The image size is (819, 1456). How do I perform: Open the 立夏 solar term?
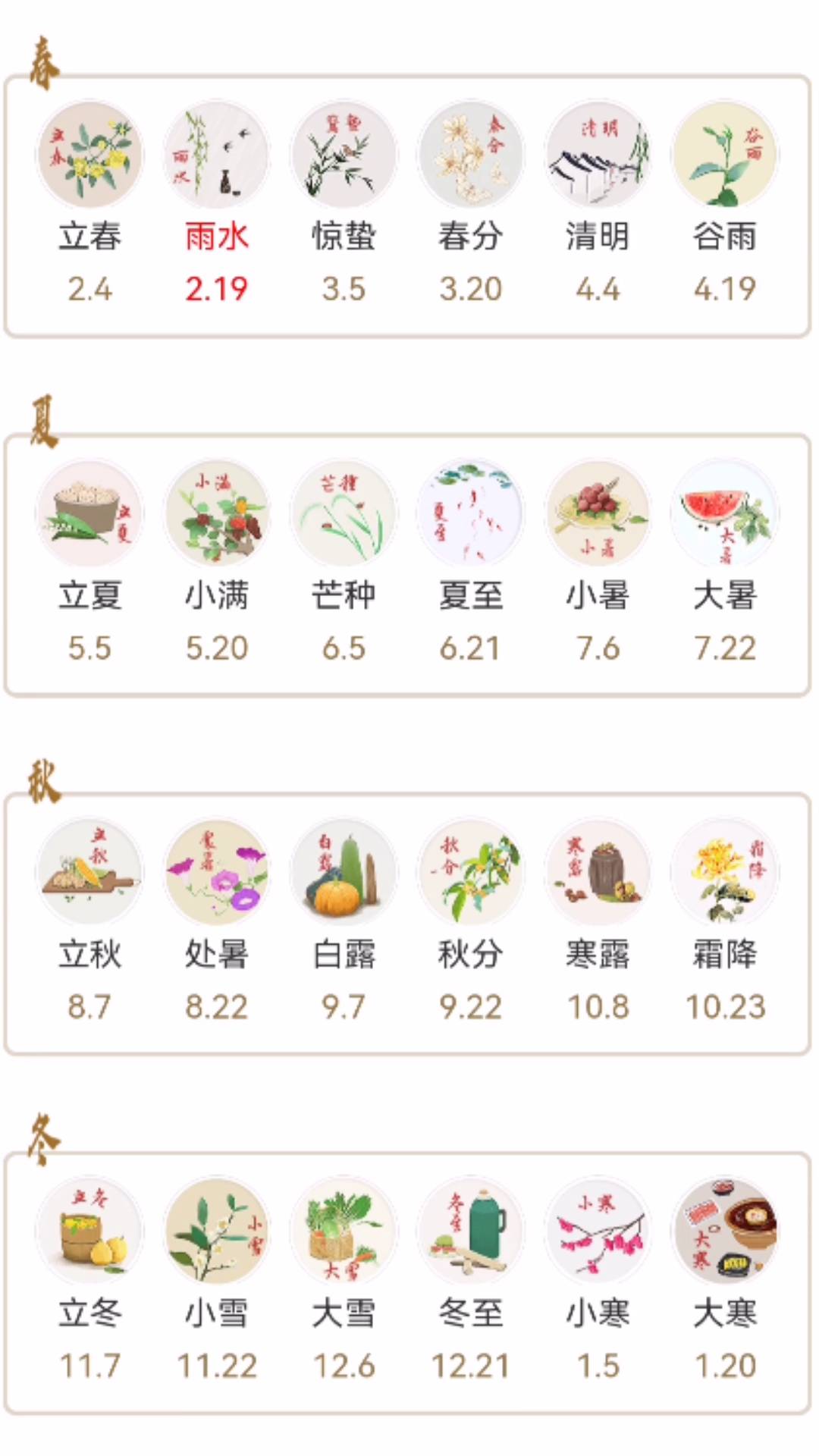click(x=89, y=562)
